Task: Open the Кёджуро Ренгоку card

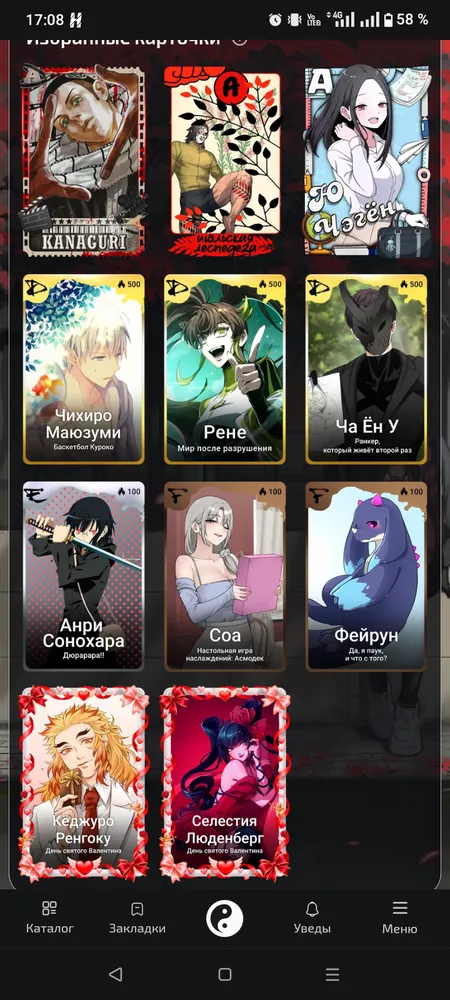Action: 83,784
